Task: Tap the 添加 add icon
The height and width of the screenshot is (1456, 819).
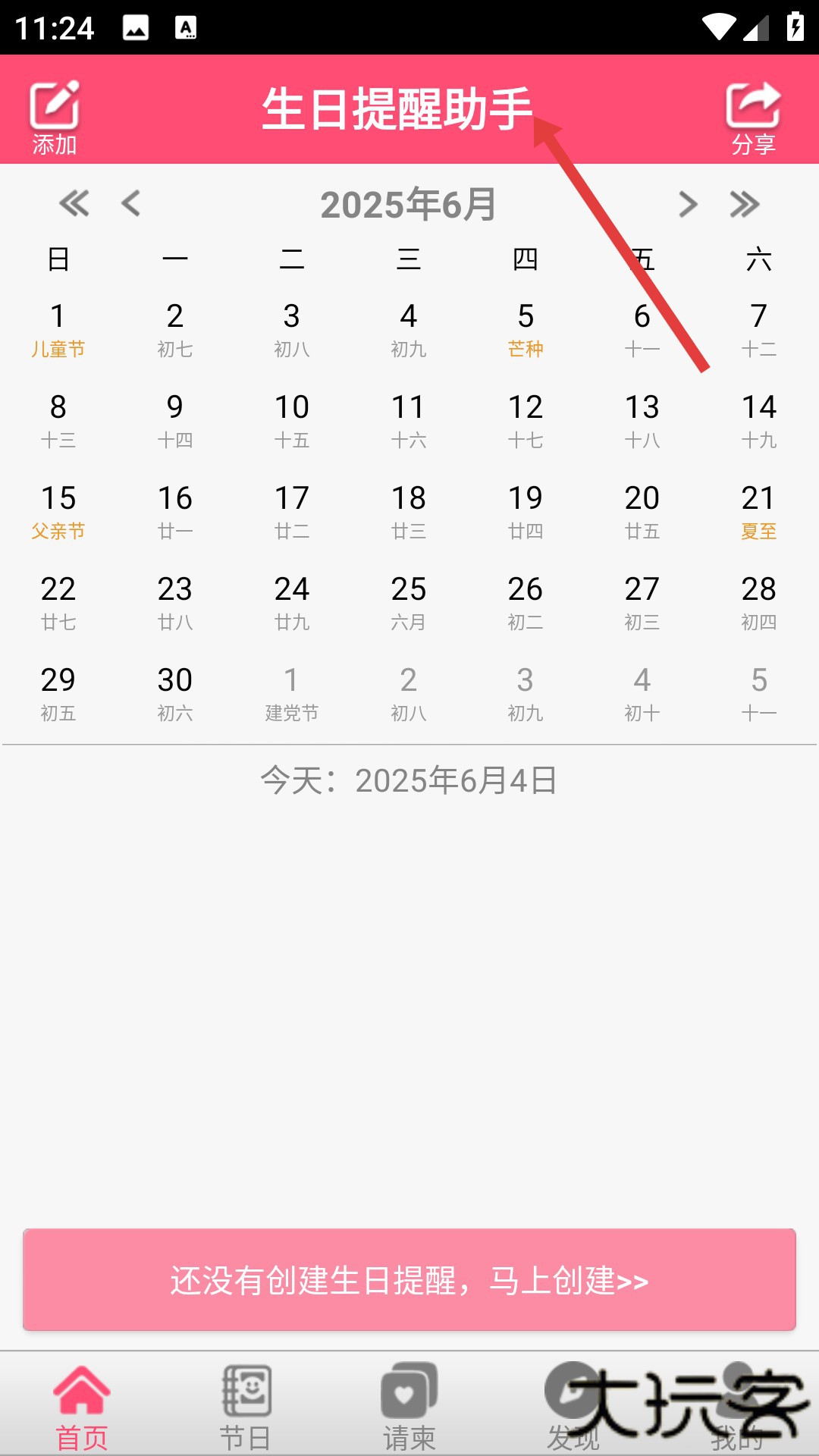Action: pos(55,115)
